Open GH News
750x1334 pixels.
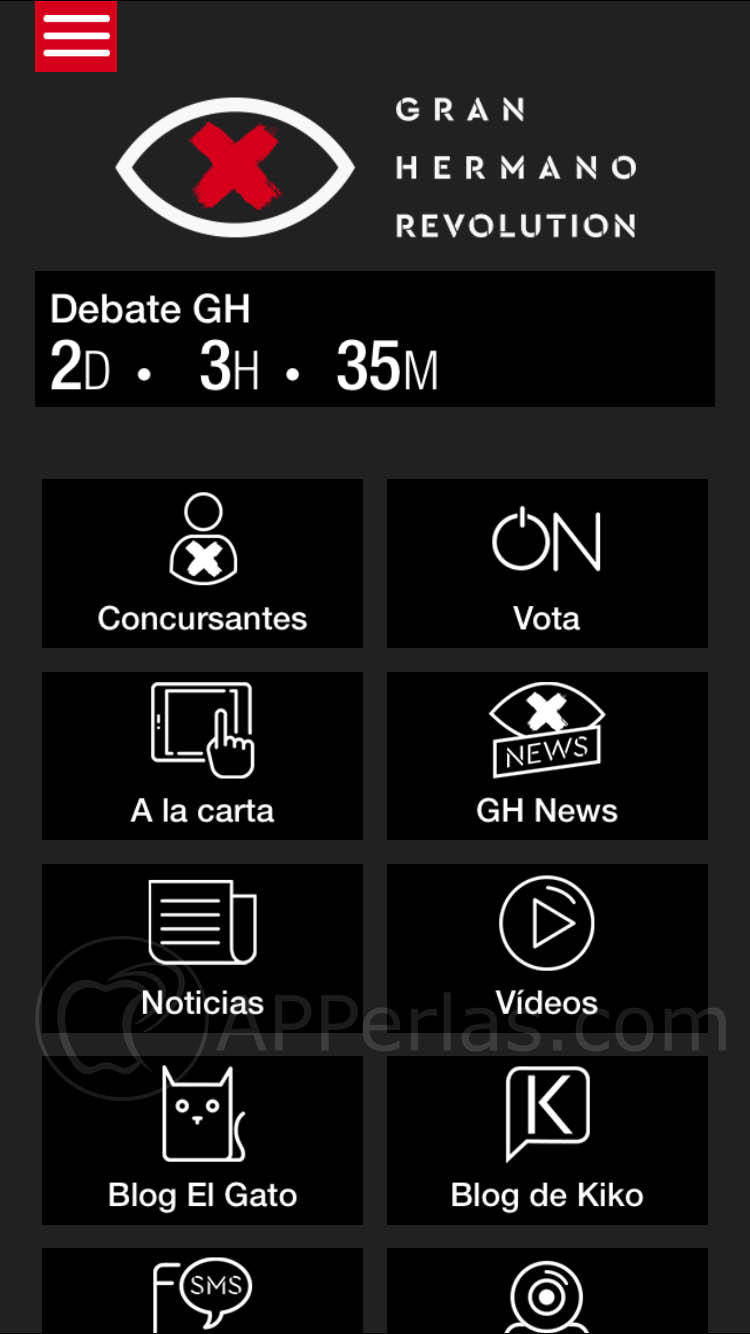tap(547, 755)
